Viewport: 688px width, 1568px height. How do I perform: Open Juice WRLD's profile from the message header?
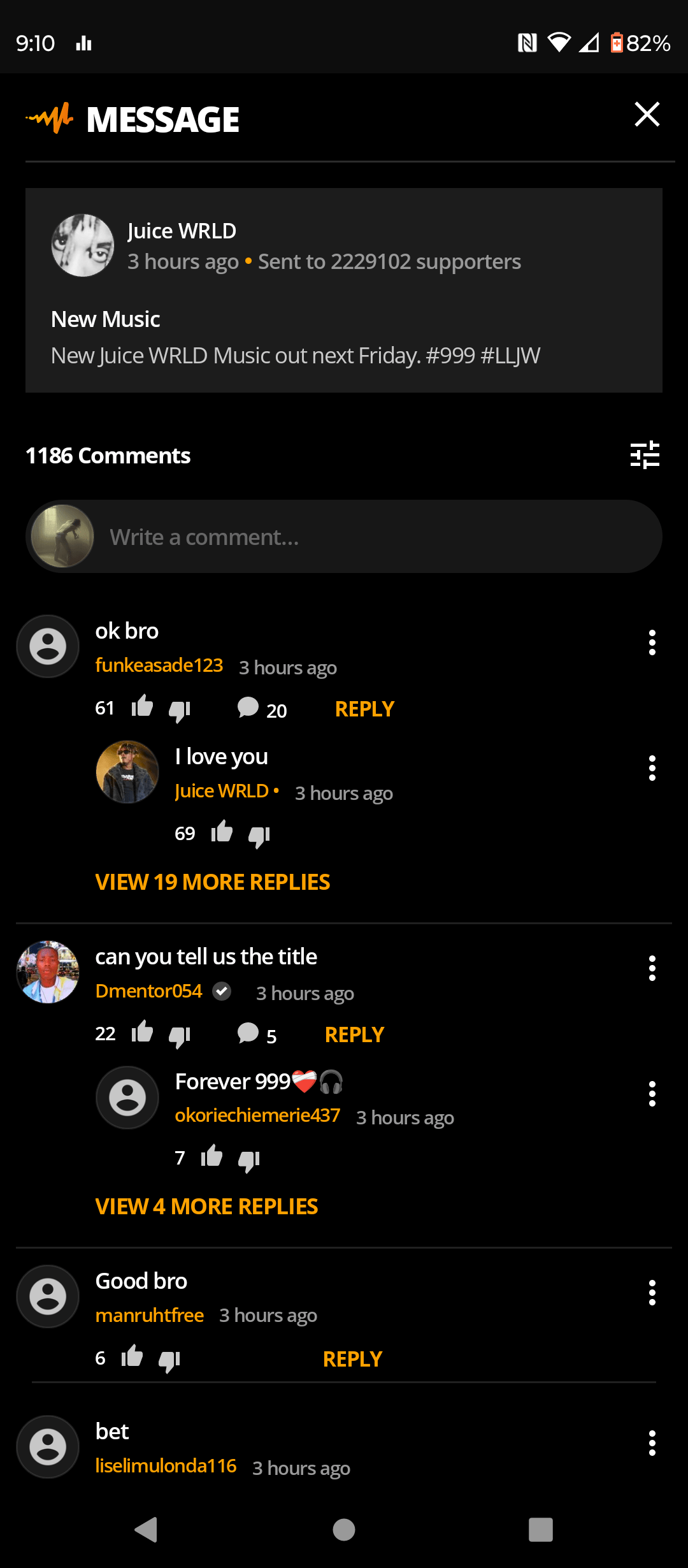83,245
